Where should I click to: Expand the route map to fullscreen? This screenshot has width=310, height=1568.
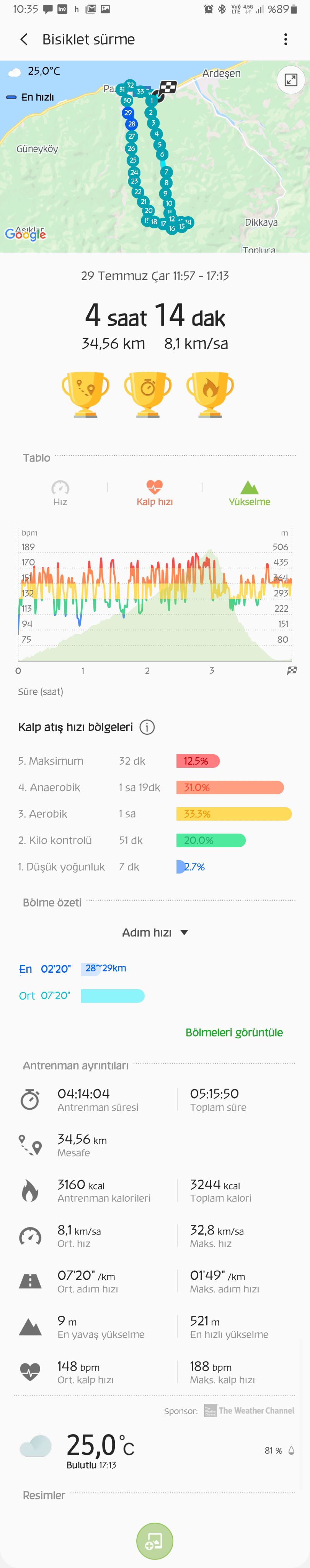[x=290, y=80]
